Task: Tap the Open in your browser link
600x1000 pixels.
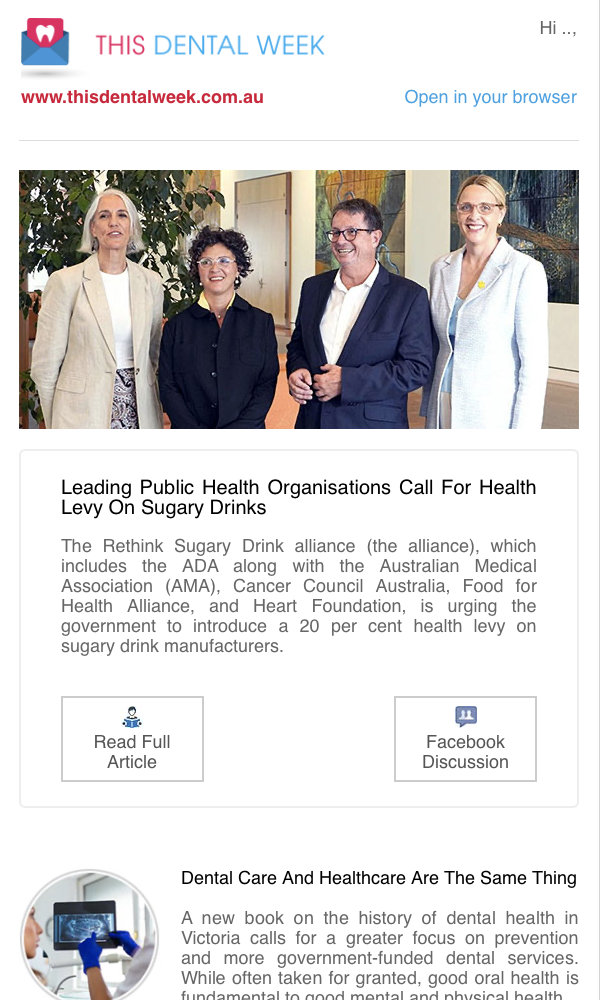Action: pyautogui.click(x=490, y=97)
